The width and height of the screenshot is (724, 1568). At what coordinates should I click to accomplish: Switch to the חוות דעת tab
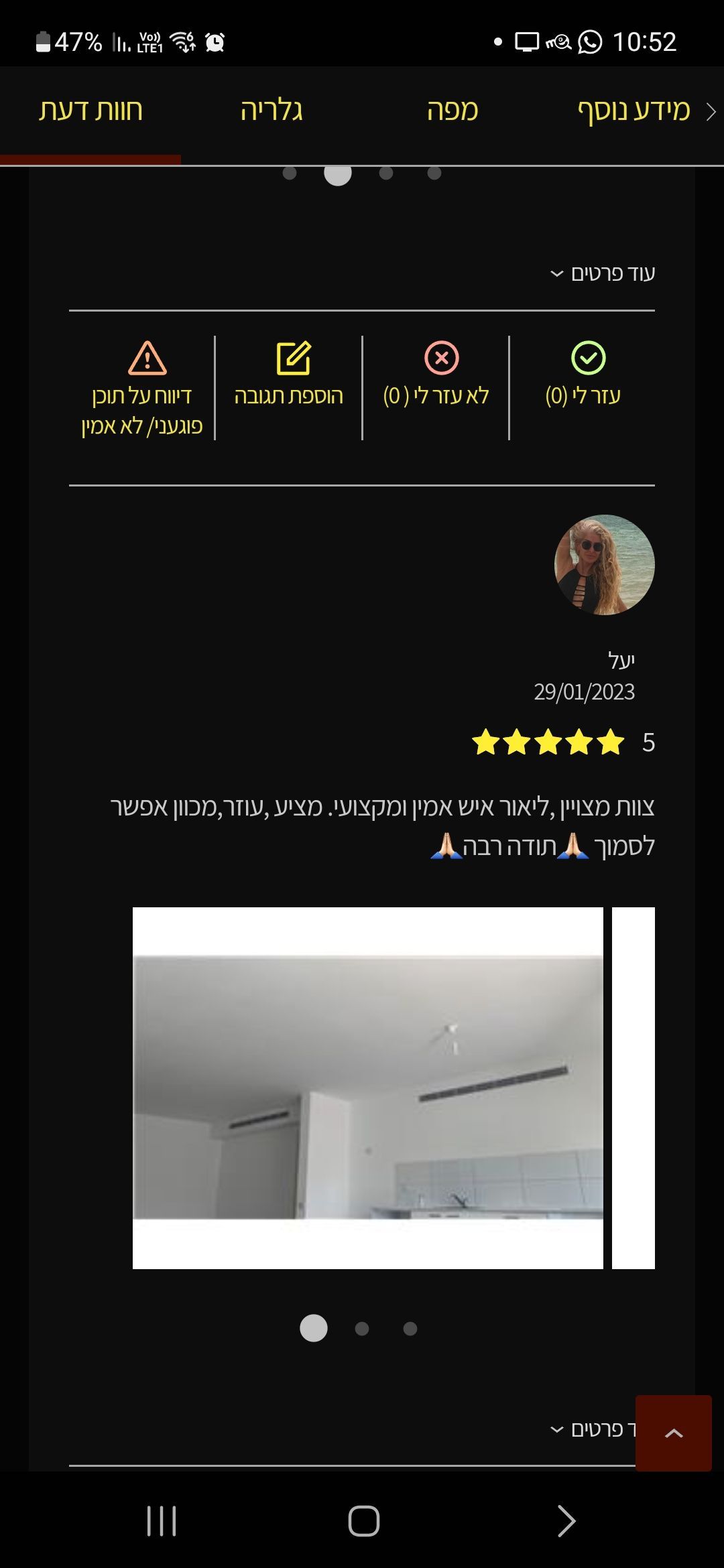pyautogui.click(x=90, y=111)
